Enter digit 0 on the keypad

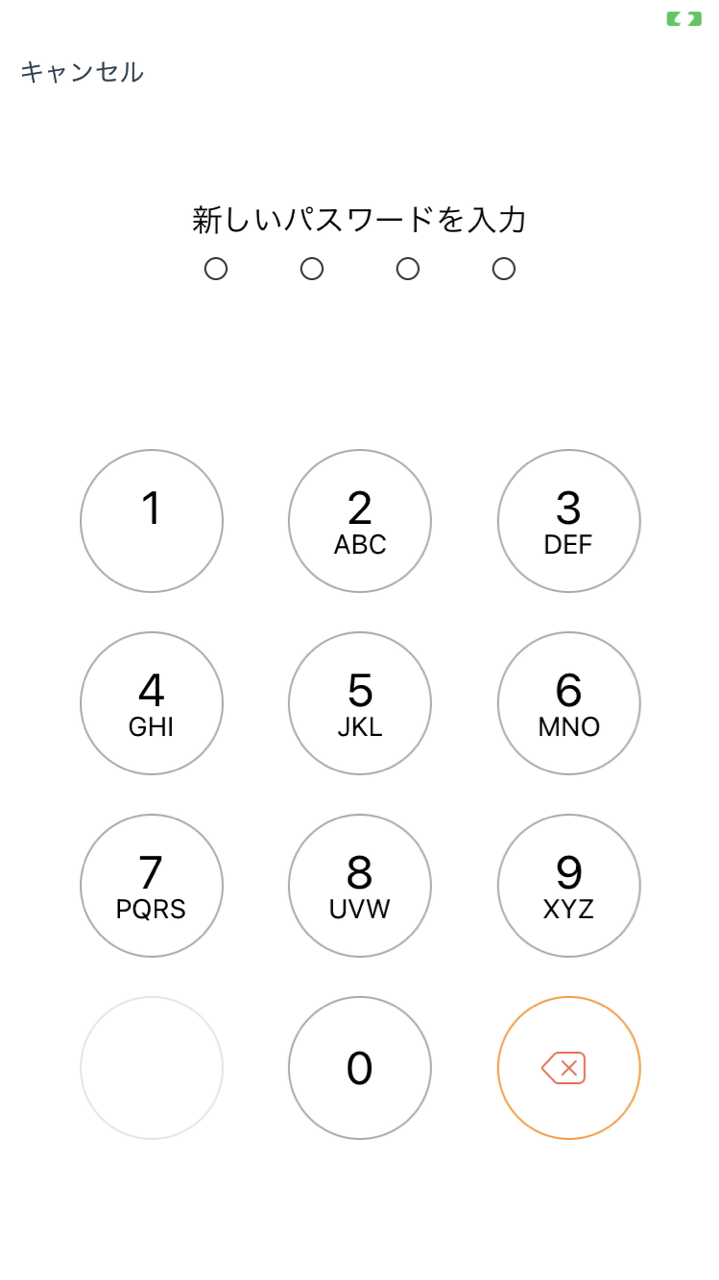click(360, 1068)
